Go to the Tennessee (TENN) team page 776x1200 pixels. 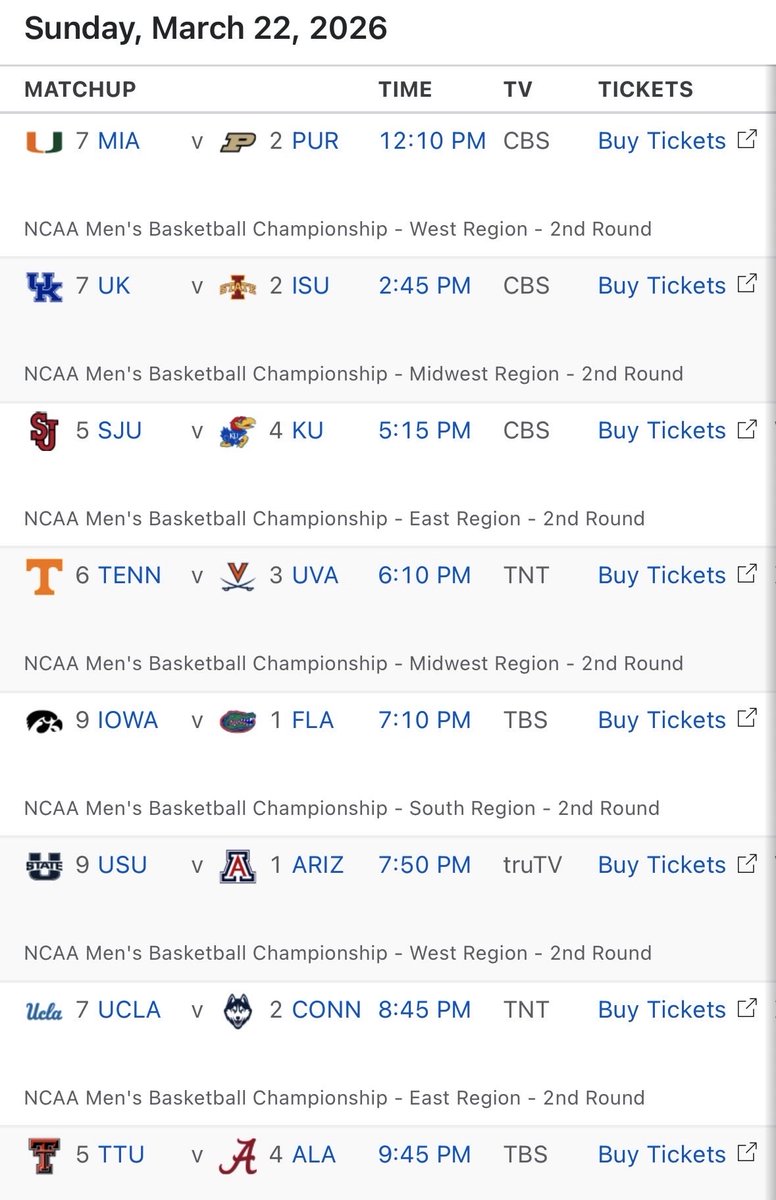(129, 576)
